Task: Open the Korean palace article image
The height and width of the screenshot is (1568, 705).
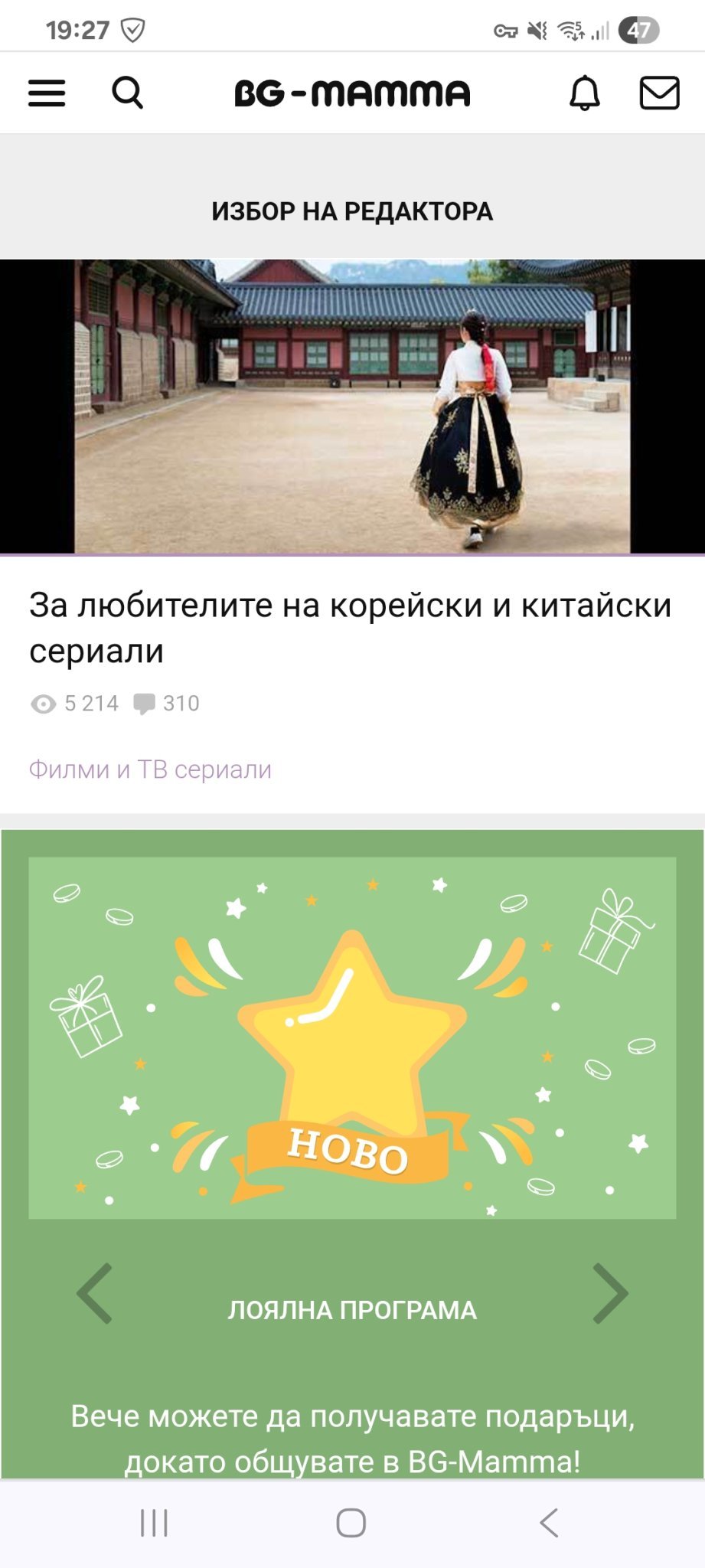Action: pyautogui.click(x=352, y=406)
